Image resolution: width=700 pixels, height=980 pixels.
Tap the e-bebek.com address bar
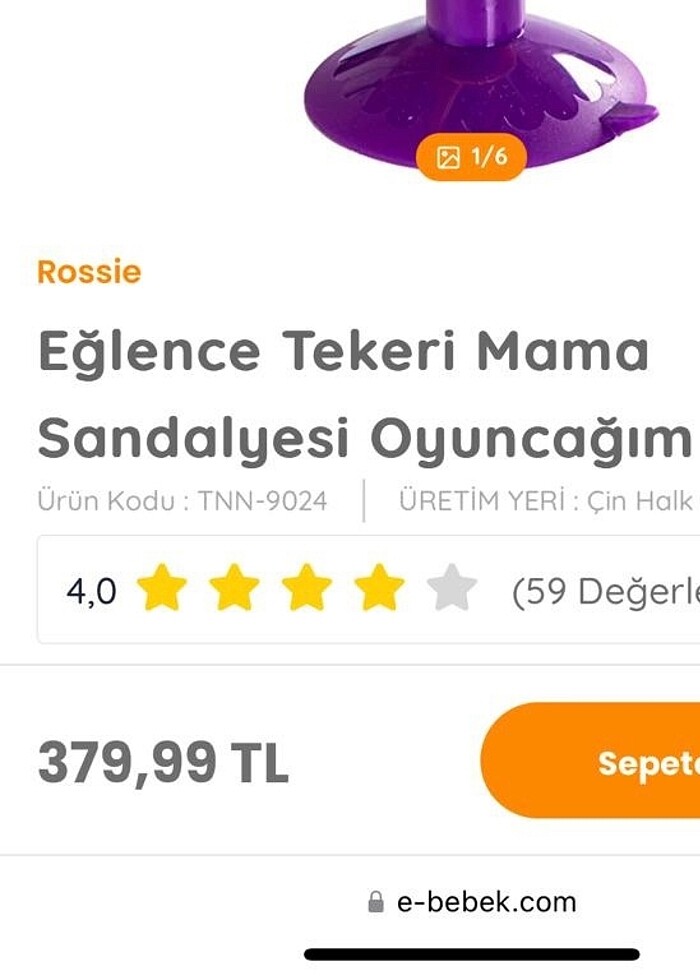[472, 902]
